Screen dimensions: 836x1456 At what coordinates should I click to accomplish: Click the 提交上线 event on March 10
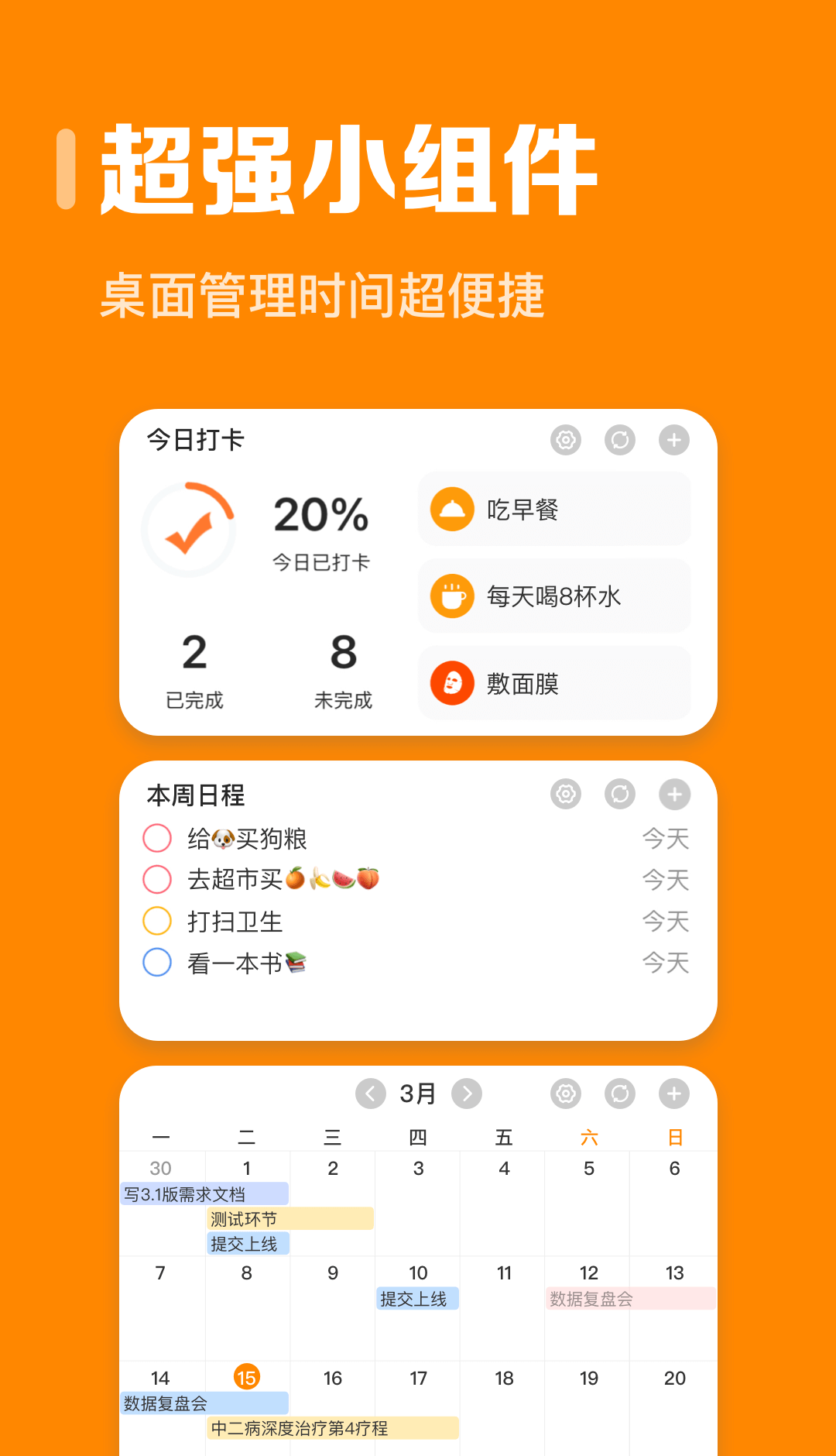(417, 1299)
